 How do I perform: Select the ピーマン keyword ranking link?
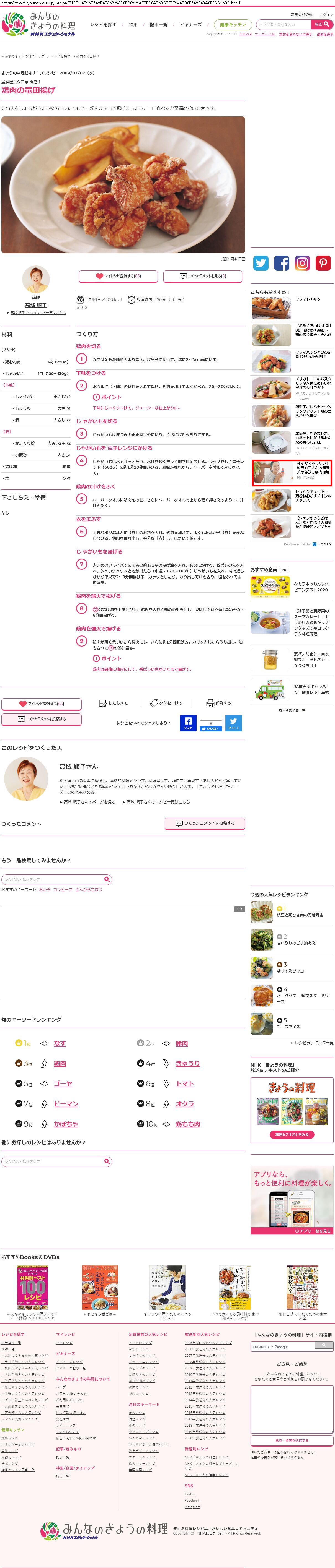tap(66, 1104)
